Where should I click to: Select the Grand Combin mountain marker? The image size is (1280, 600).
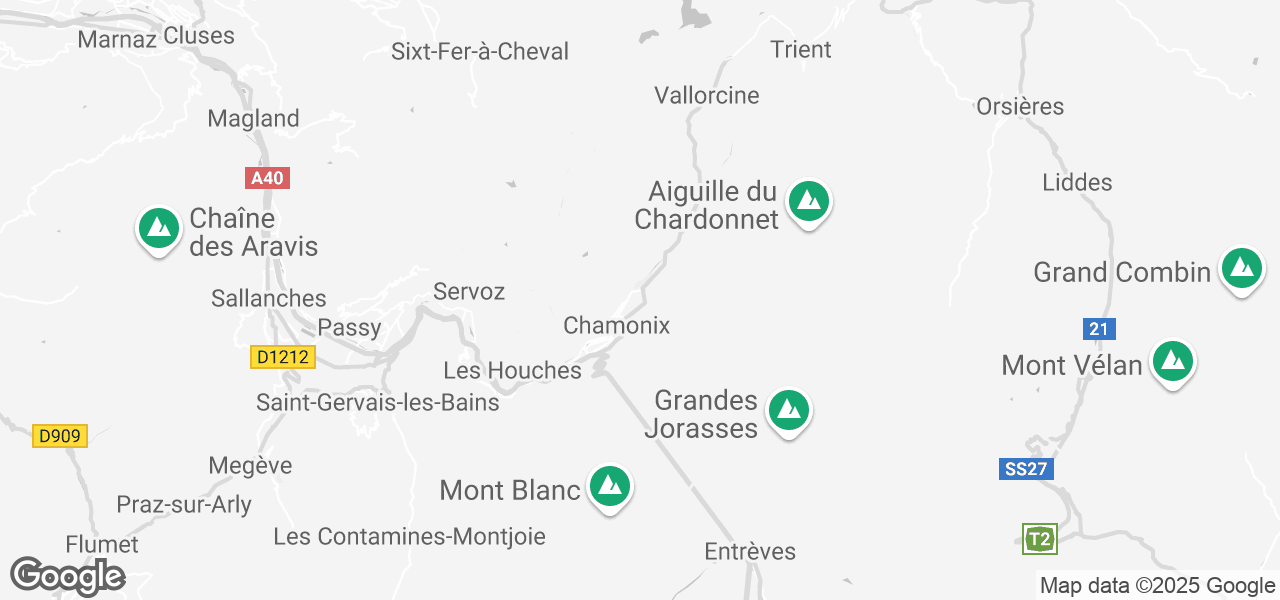click(1241, 268)
